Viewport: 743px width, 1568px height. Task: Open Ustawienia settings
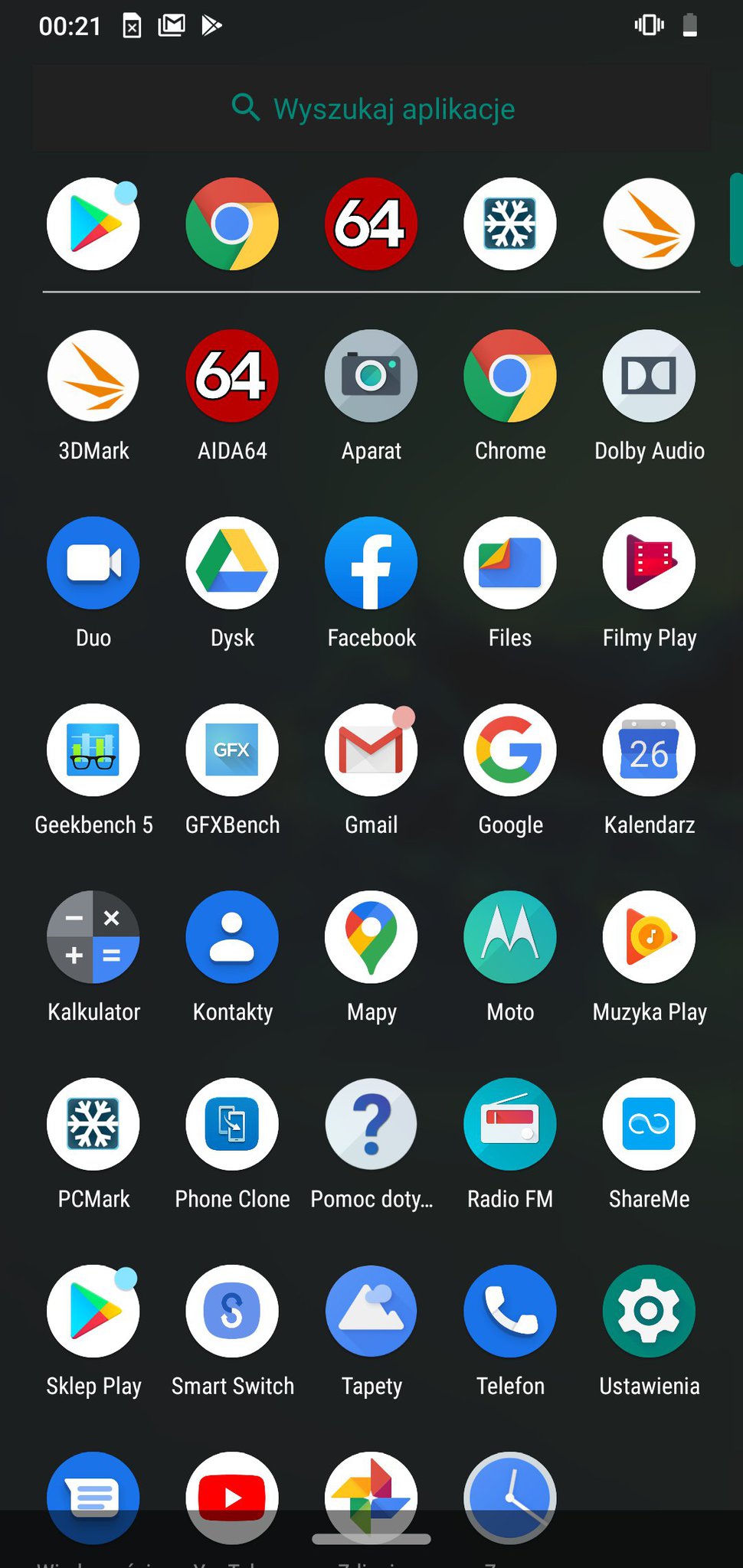[x=649, y=1311]
